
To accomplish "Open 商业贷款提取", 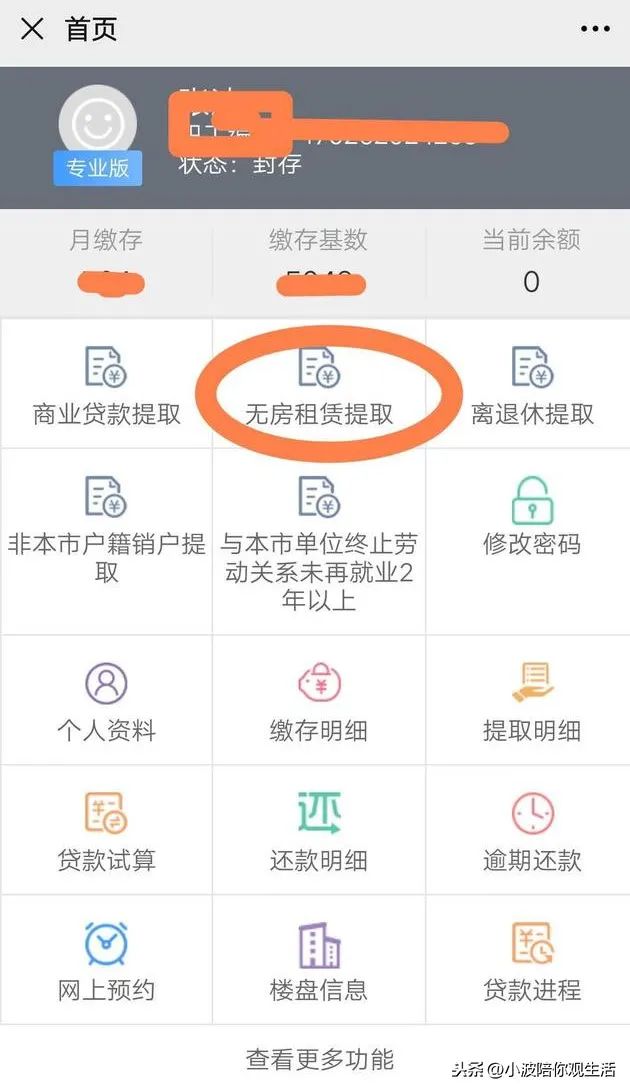I will click(106, 385).
